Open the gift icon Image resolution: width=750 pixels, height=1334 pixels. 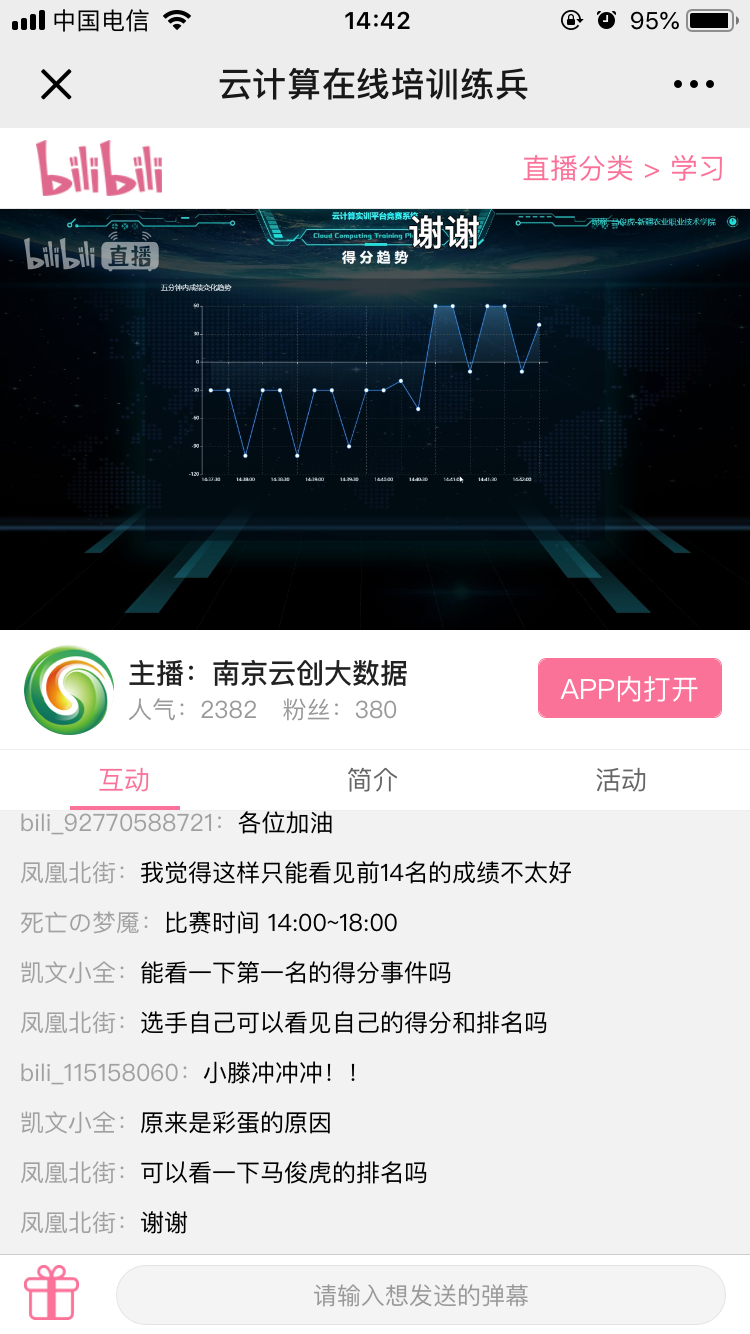pos(52,1294)
